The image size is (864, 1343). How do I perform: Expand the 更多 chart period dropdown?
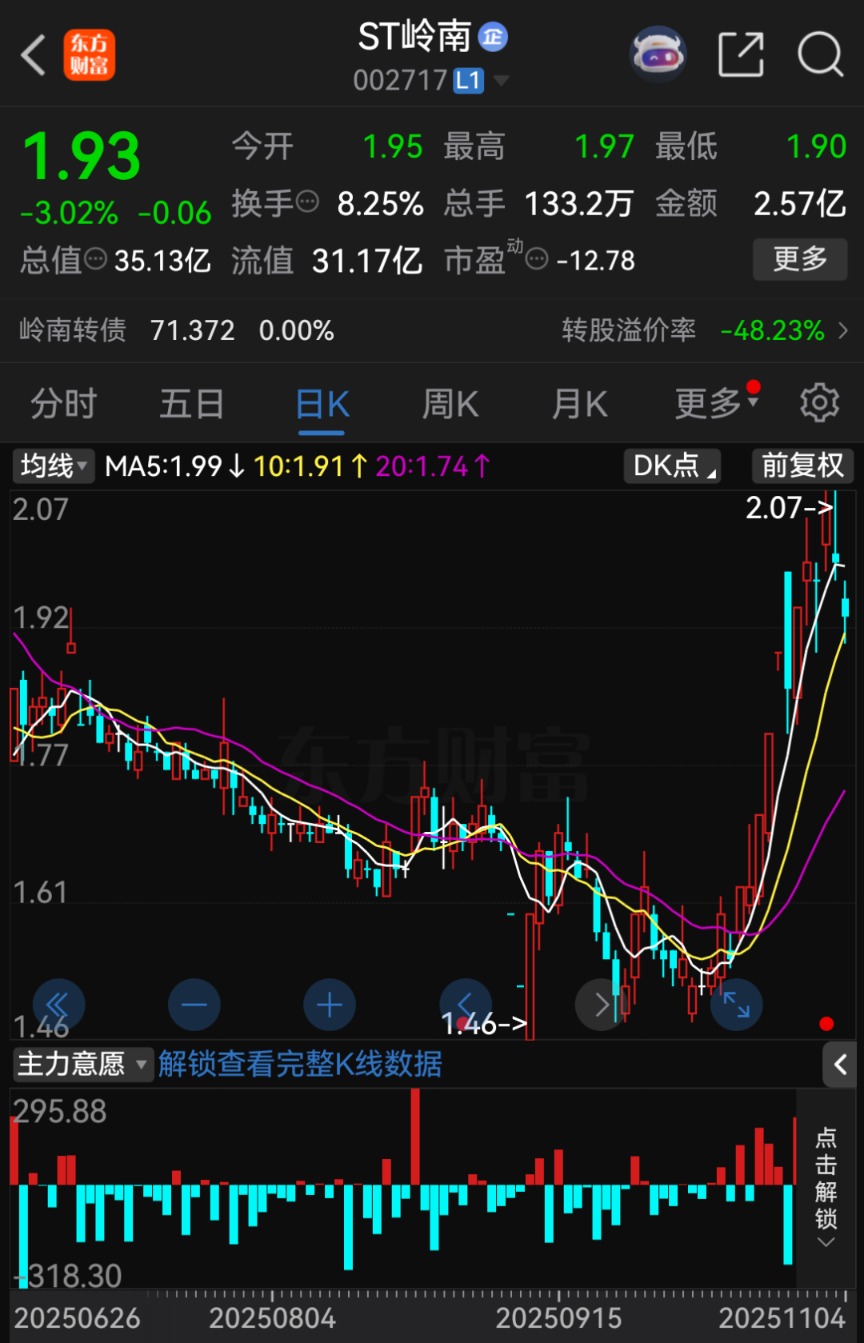coord(716,404)
